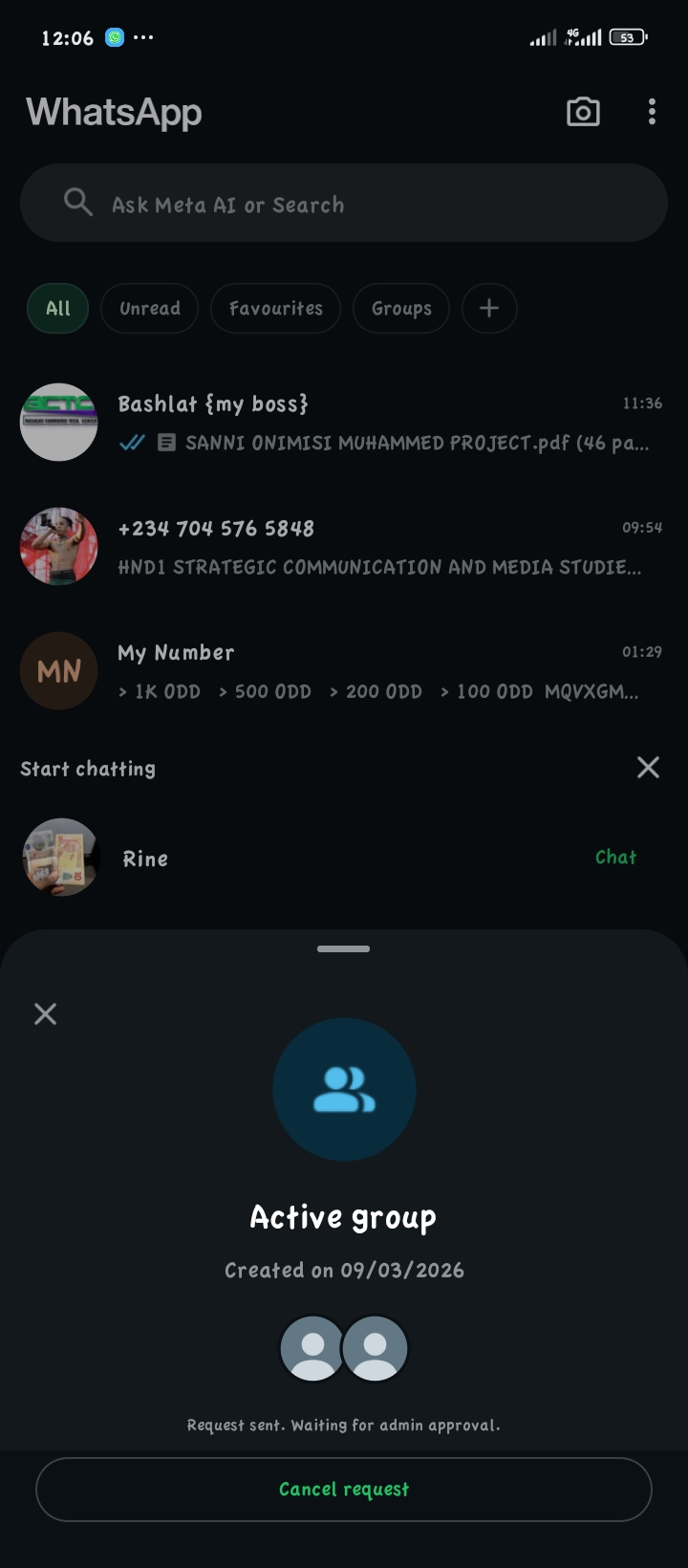The width and height of the screenshot is (688, 1568).
Task: Start a chat with Rine
Action: (615, 857)
